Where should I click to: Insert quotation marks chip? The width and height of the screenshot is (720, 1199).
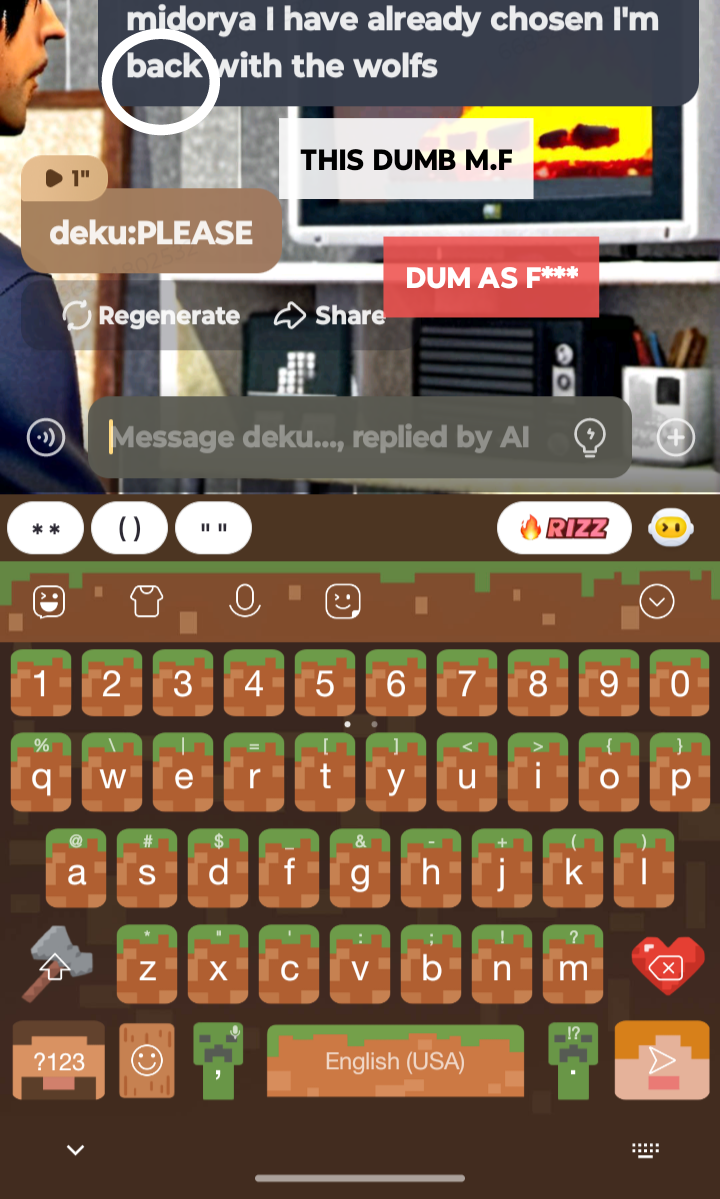tap(213, 529)
